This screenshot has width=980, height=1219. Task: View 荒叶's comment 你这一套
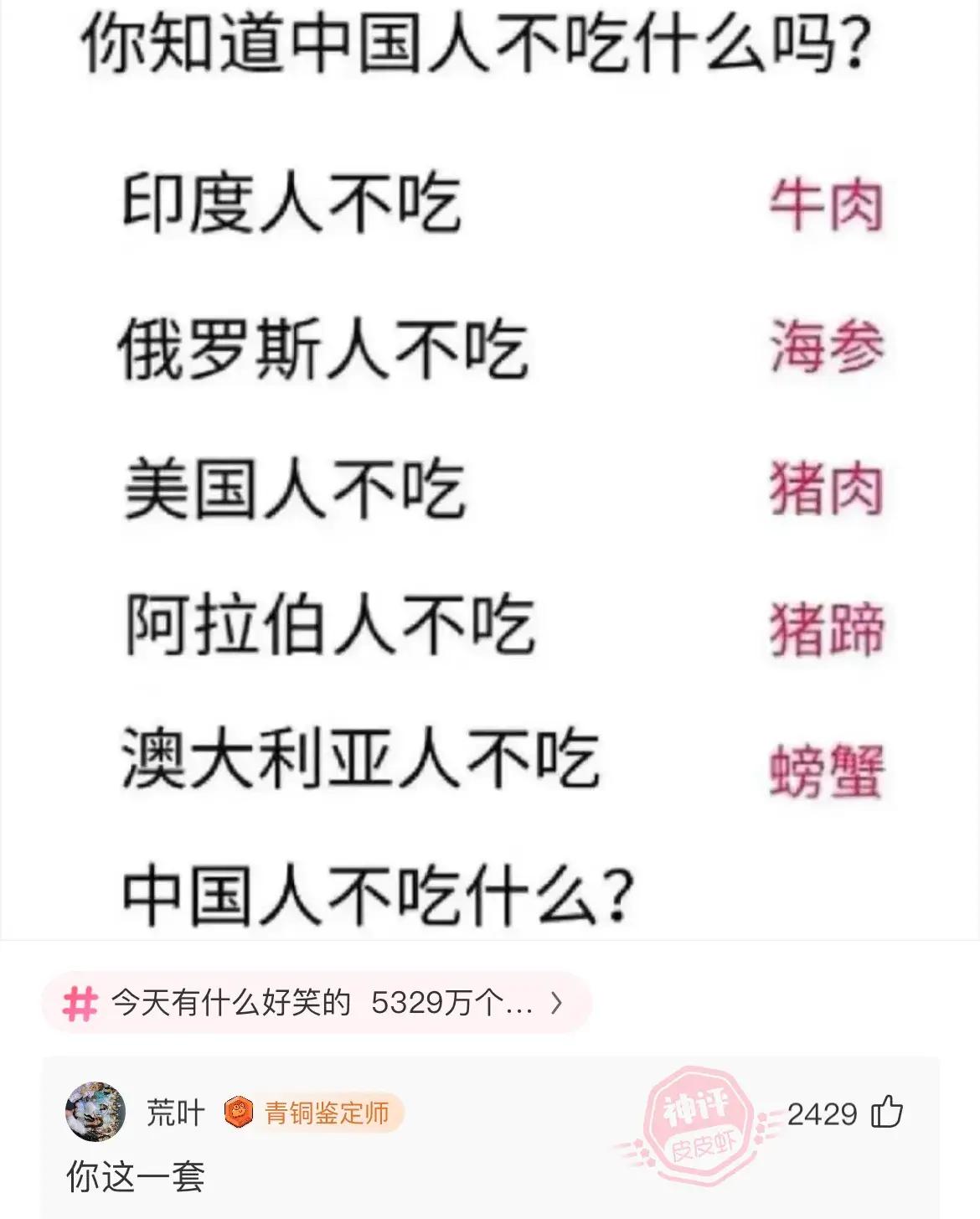point(136,1177)
